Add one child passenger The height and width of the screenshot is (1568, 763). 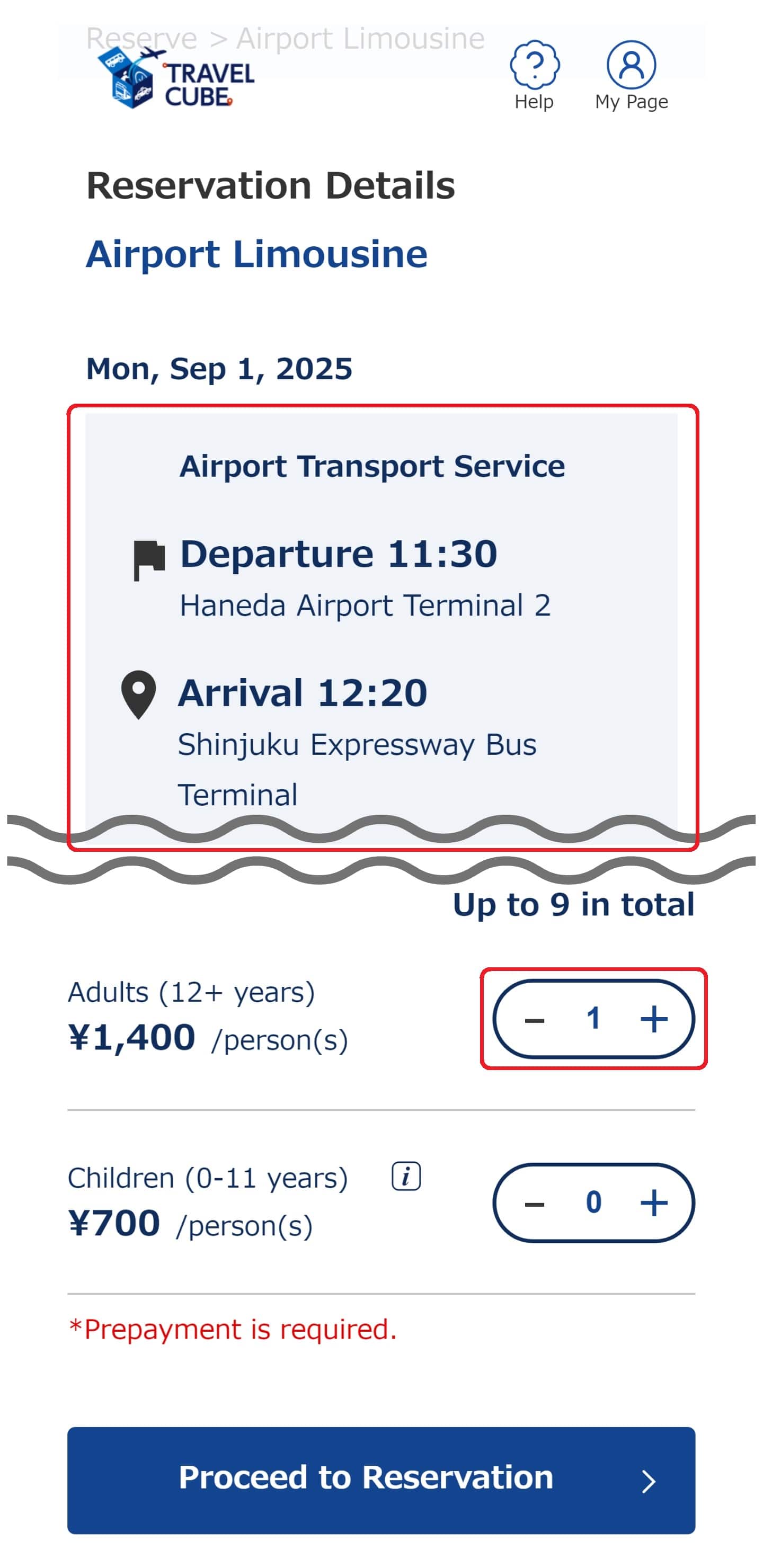pyautogui.click(x=654, y=1203)
